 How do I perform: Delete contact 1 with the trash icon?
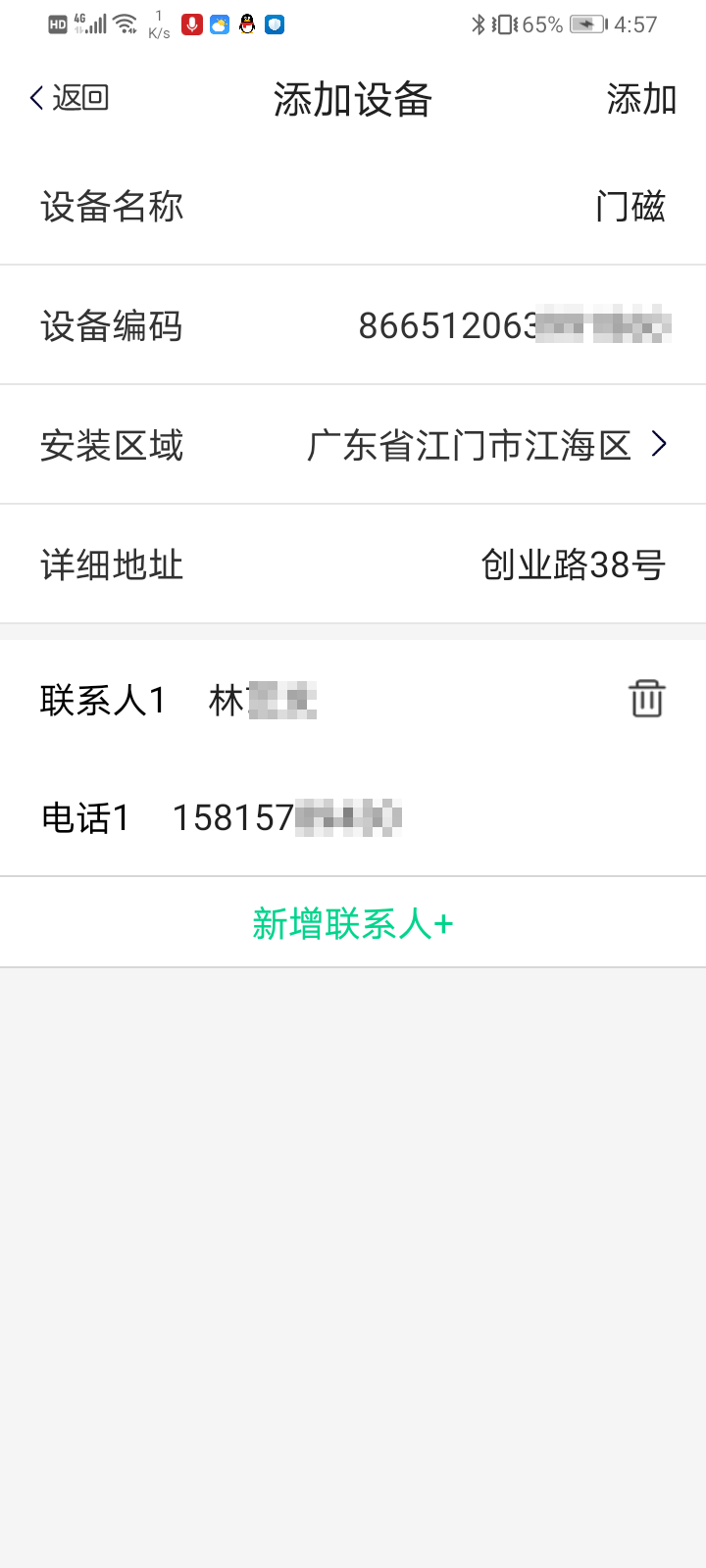[x=646, y=699]
